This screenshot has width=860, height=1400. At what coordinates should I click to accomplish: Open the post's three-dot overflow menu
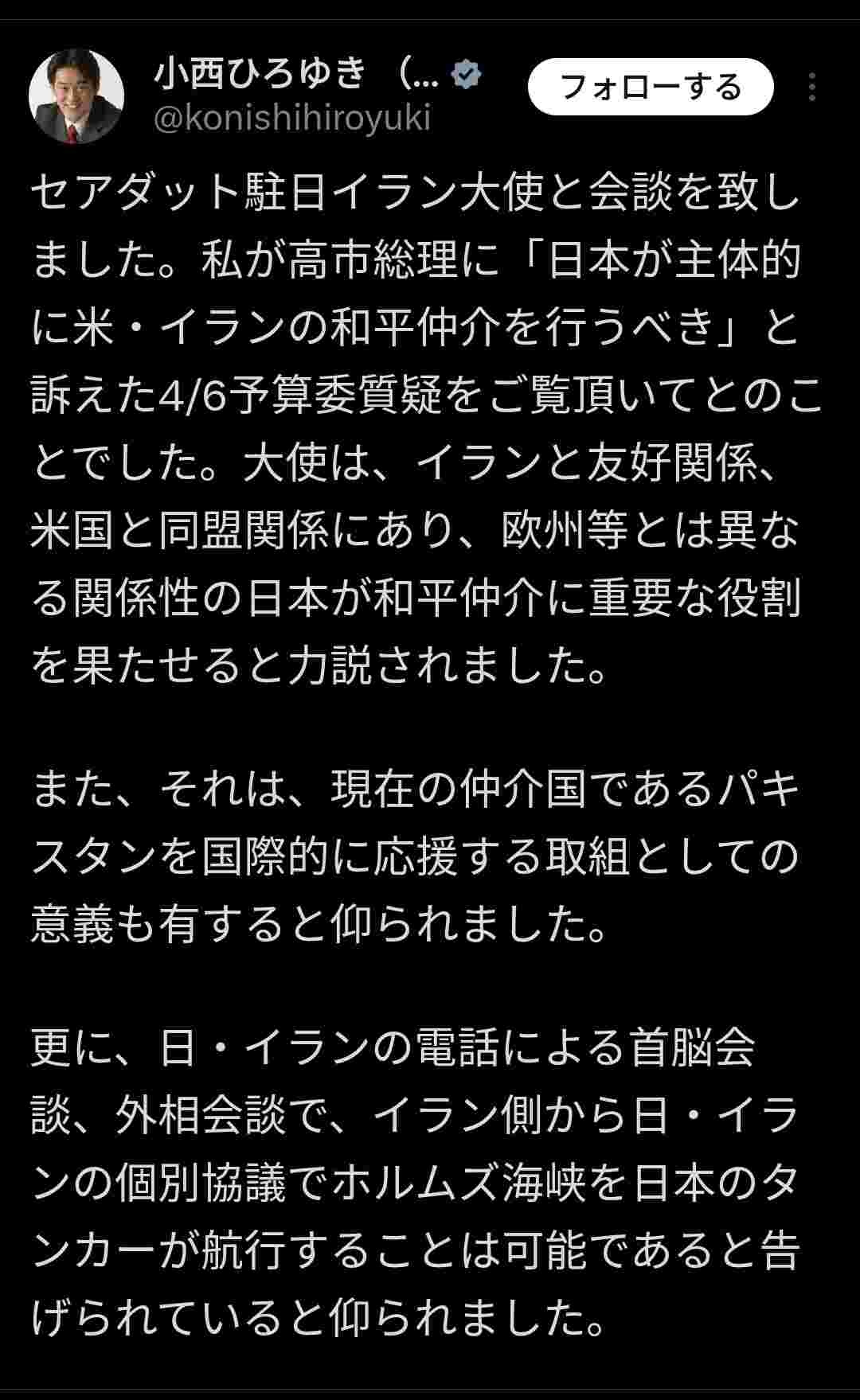point(811,87)
